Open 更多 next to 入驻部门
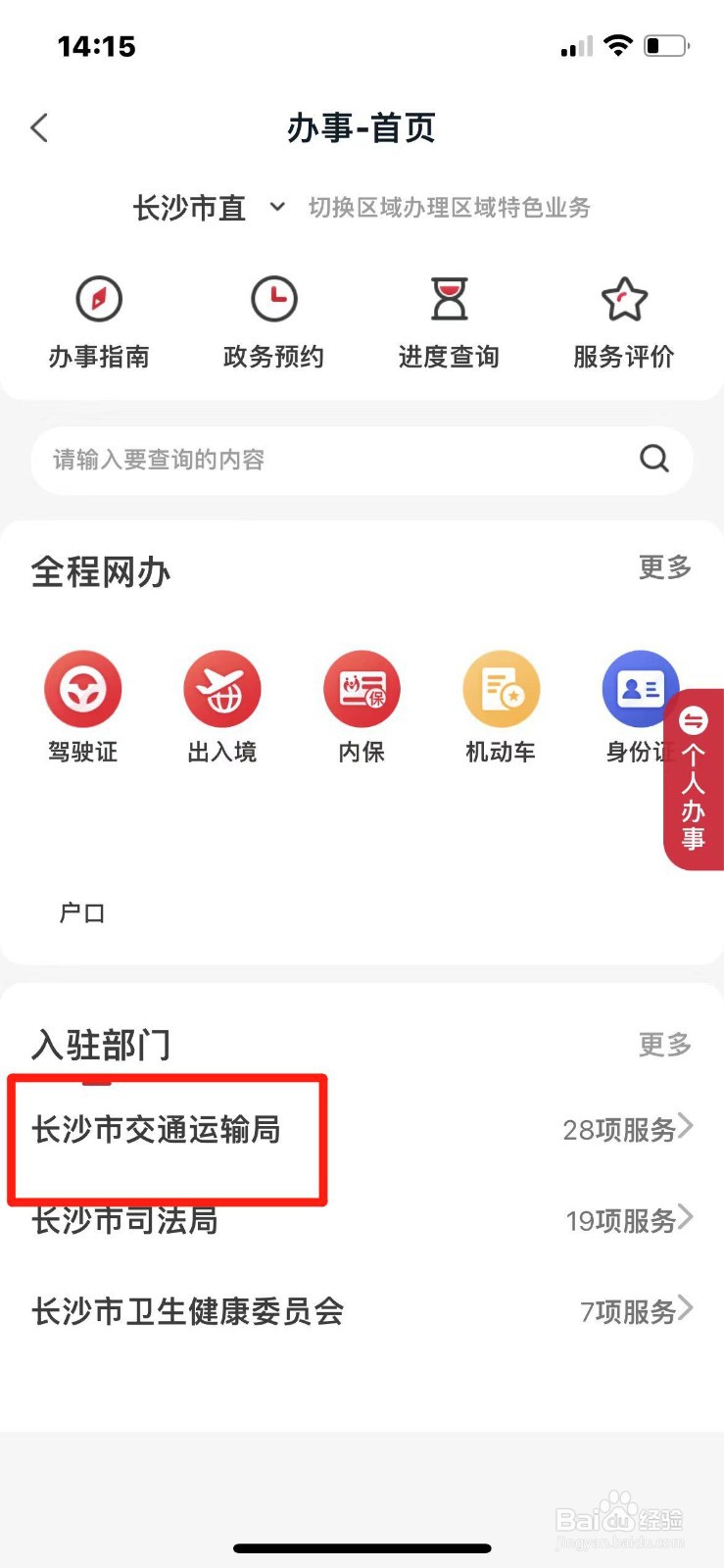 (x=664, y=1043)
